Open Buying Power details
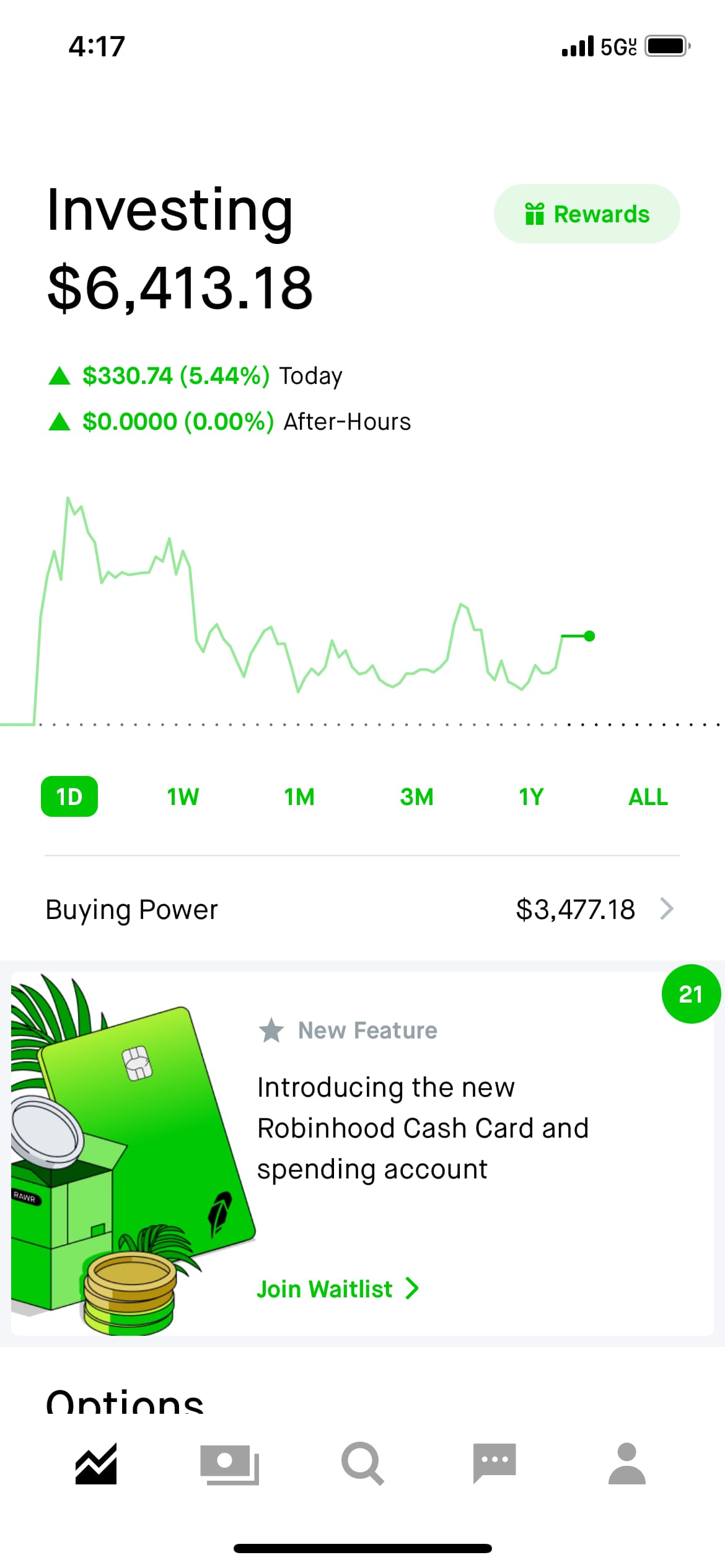The width and height of the screenshot is (725, 1568). click(362, 909)
